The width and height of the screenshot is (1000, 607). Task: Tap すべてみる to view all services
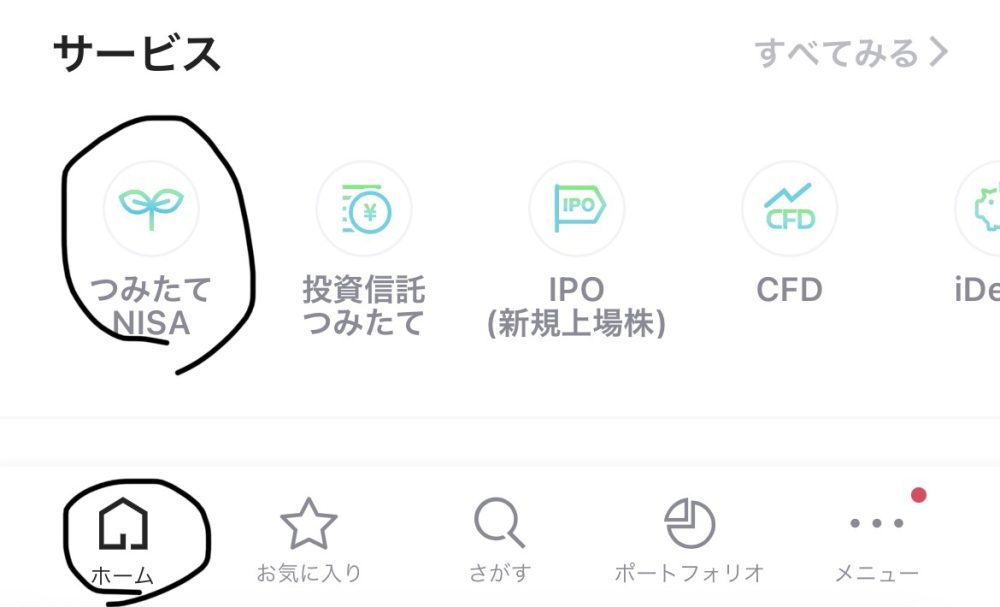coord(850,52)
